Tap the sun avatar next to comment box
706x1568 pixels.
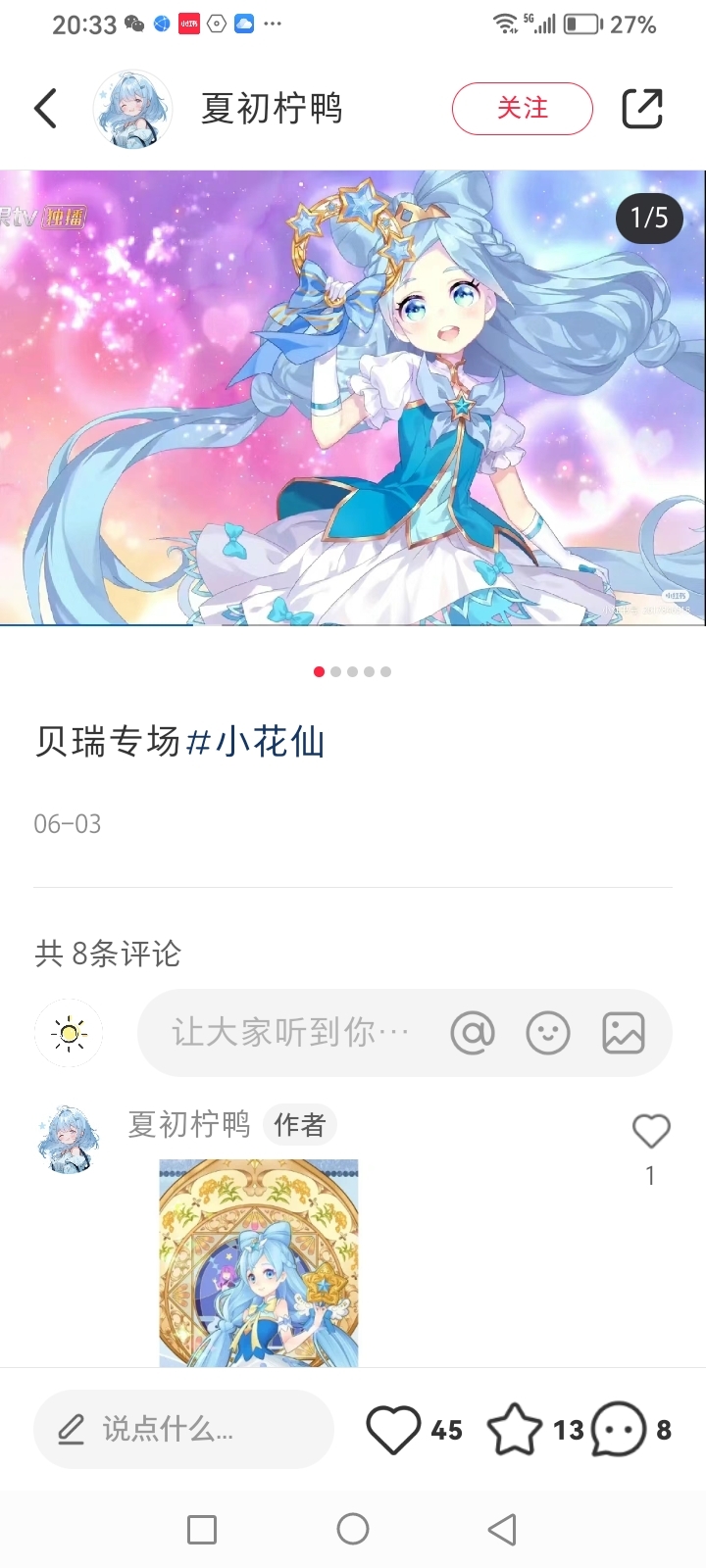(x=69, y=1032)
